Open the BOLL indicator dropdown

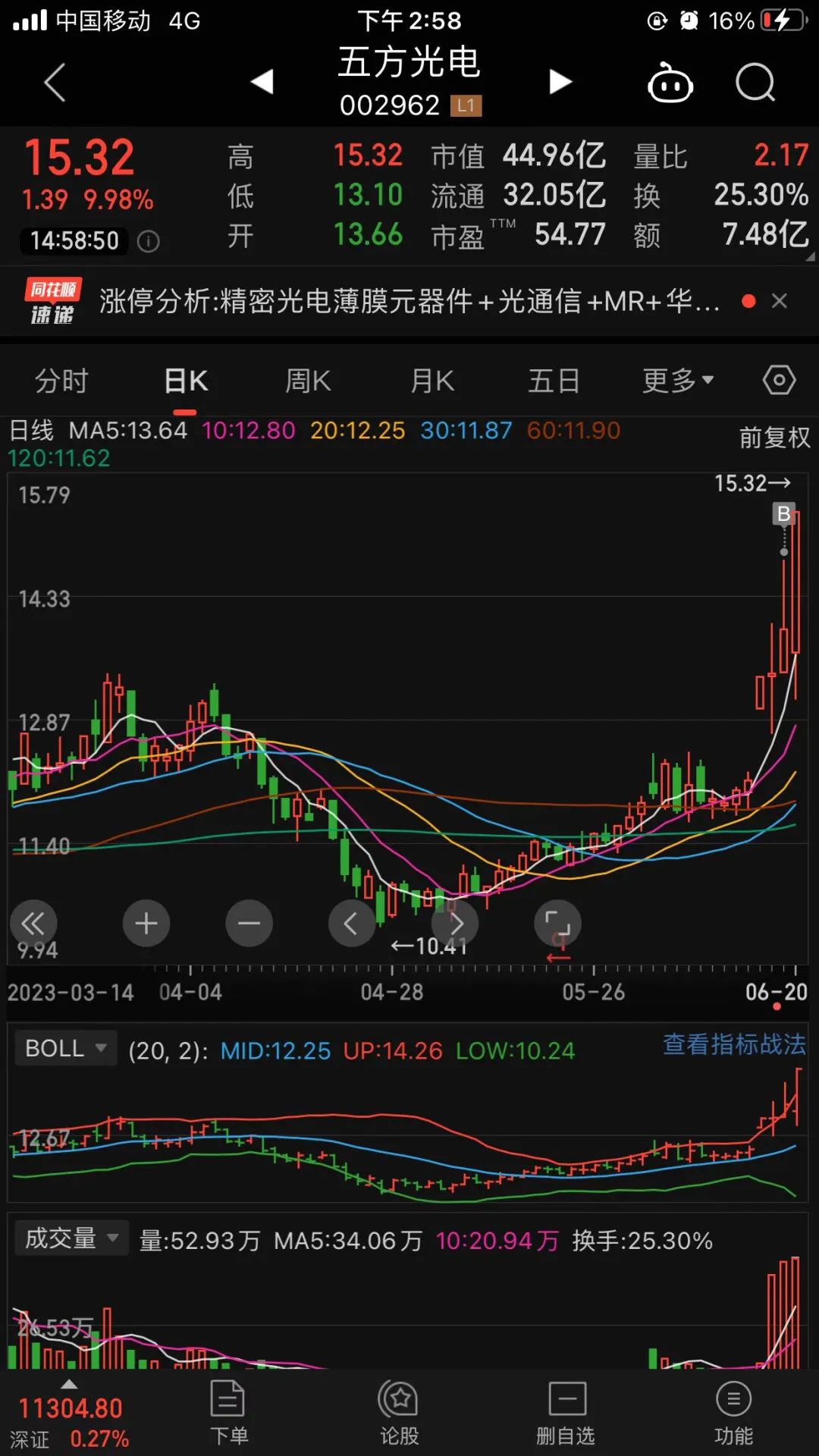pos(65,1048)
